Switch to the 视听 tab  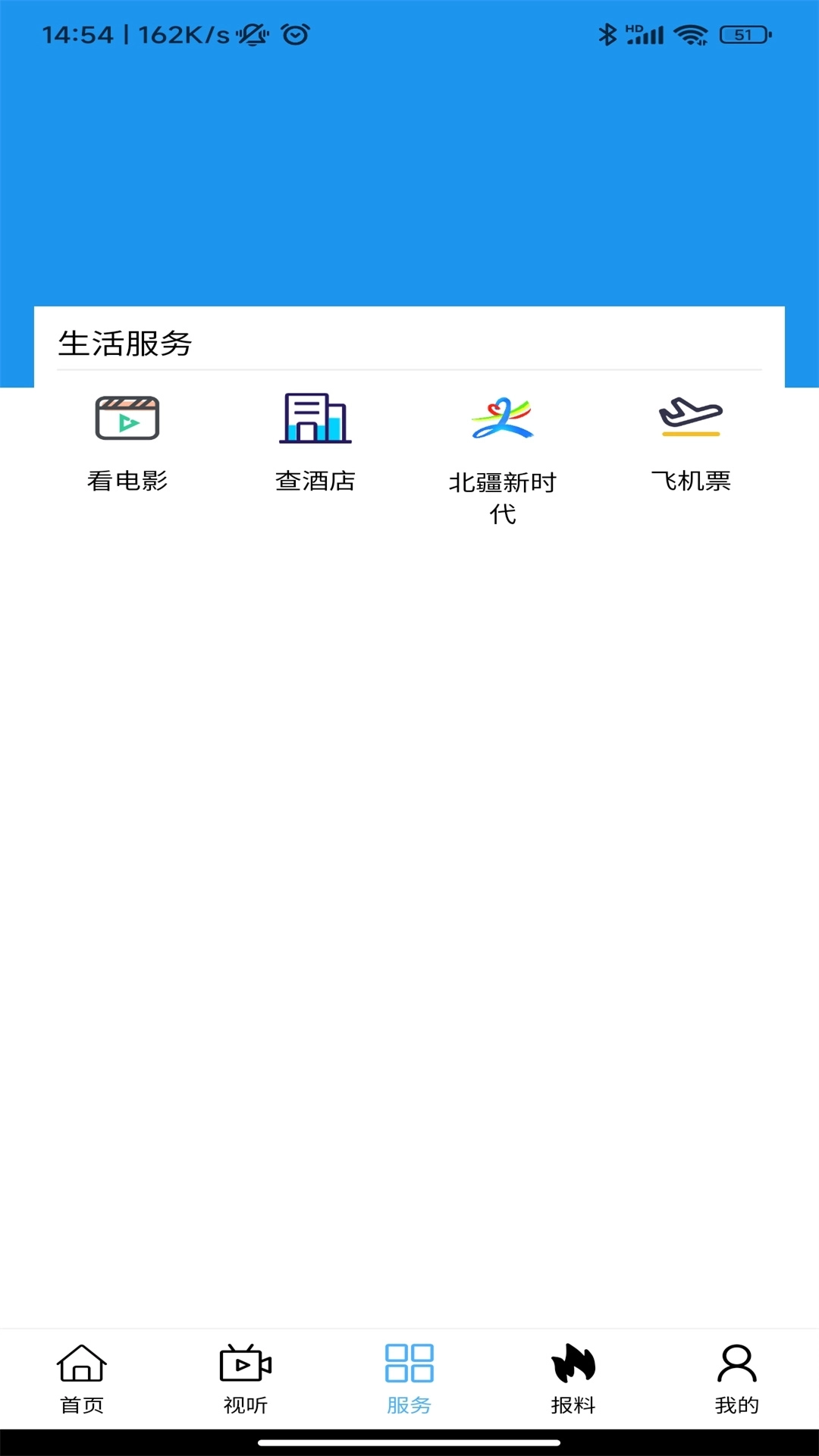pyautogui.click(x=245, y=1404)
